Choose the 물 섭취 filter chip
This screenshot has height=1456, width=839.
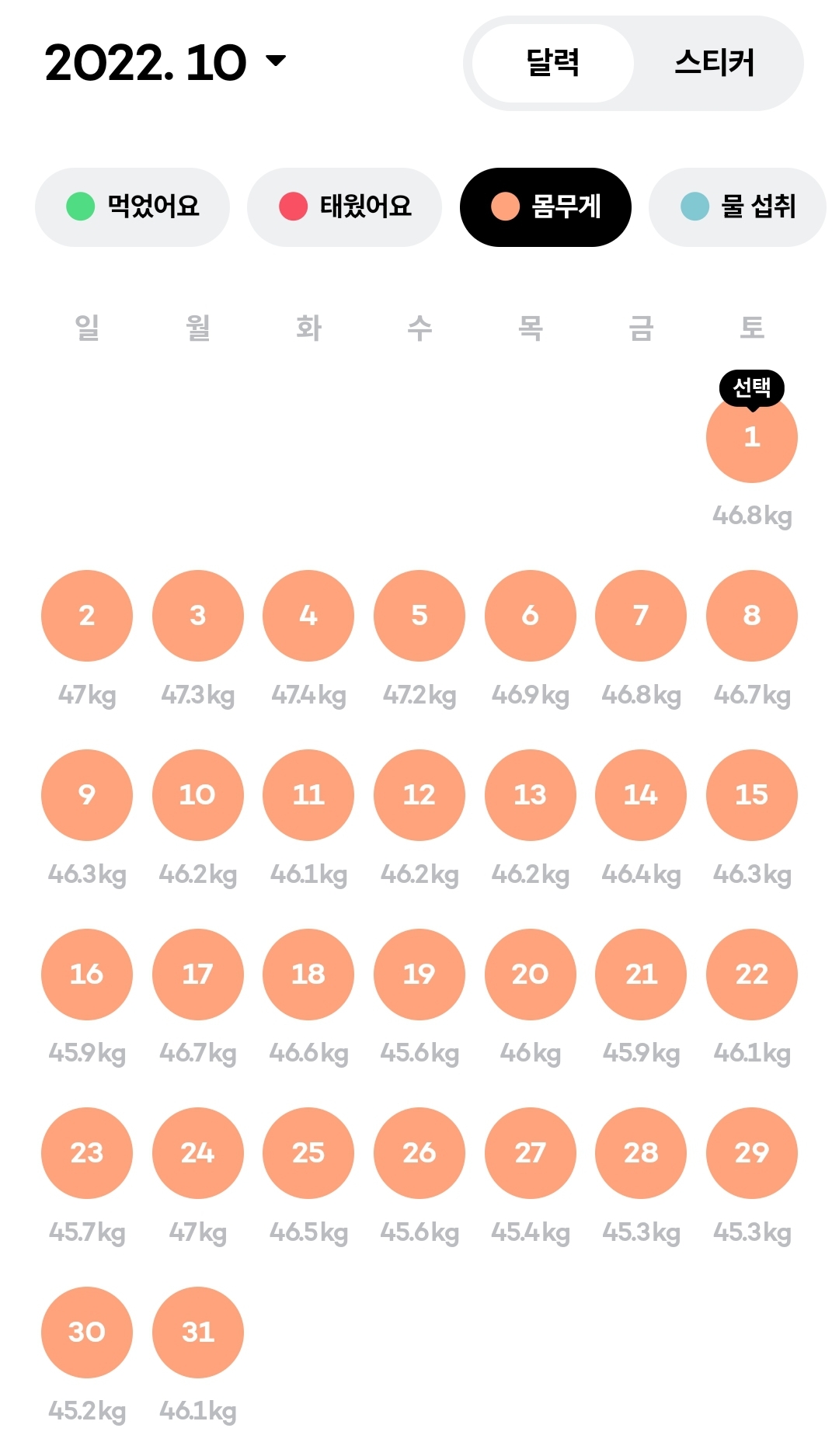point(737,207)
